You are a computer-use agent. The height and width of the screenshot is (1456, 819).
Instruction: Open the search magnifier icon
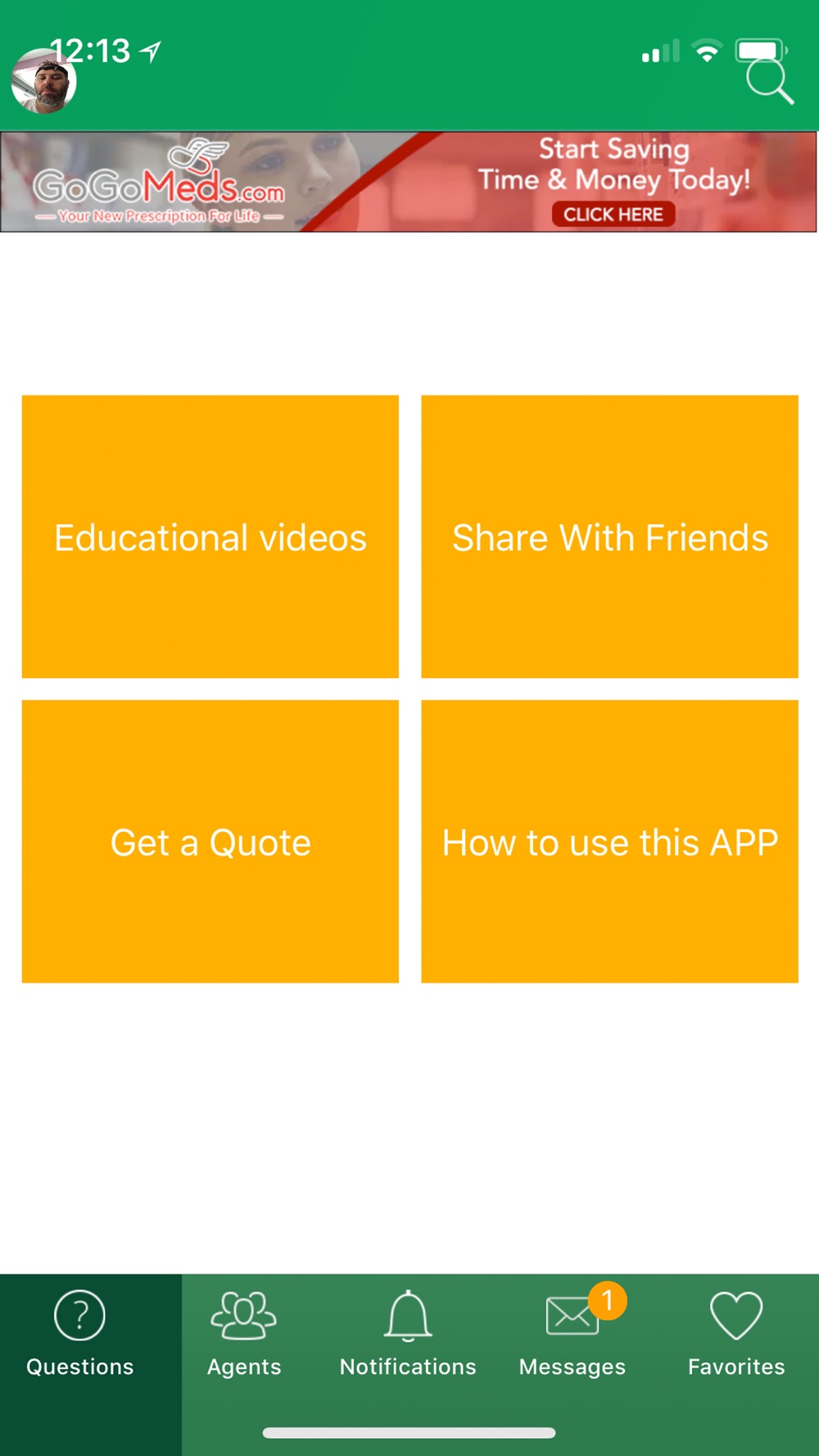click(770, 82)
